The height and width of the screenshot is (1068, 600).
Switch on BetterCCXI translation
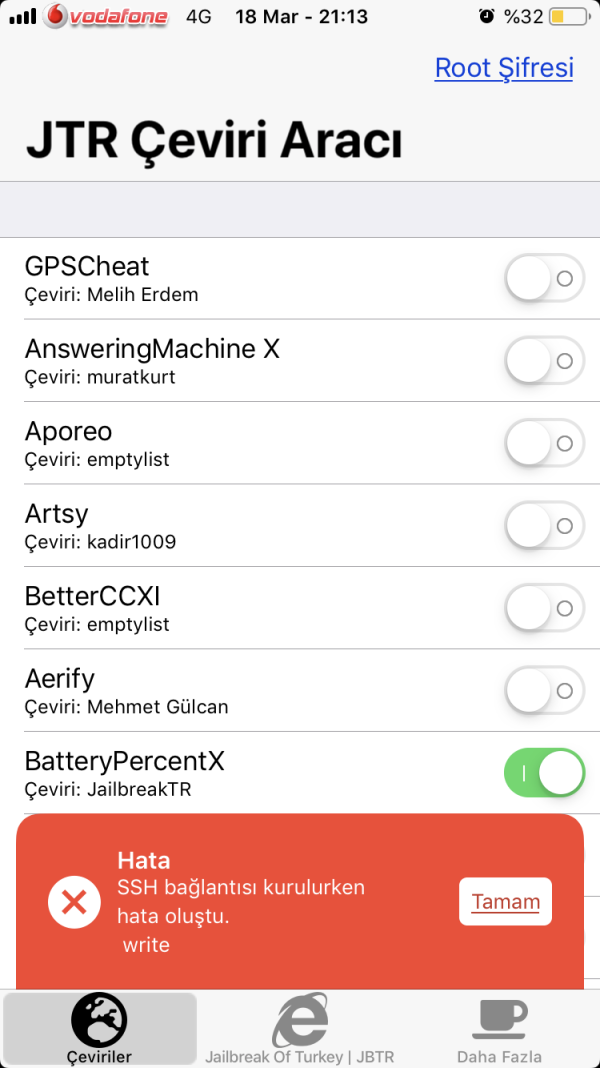(x=544, y=608)
